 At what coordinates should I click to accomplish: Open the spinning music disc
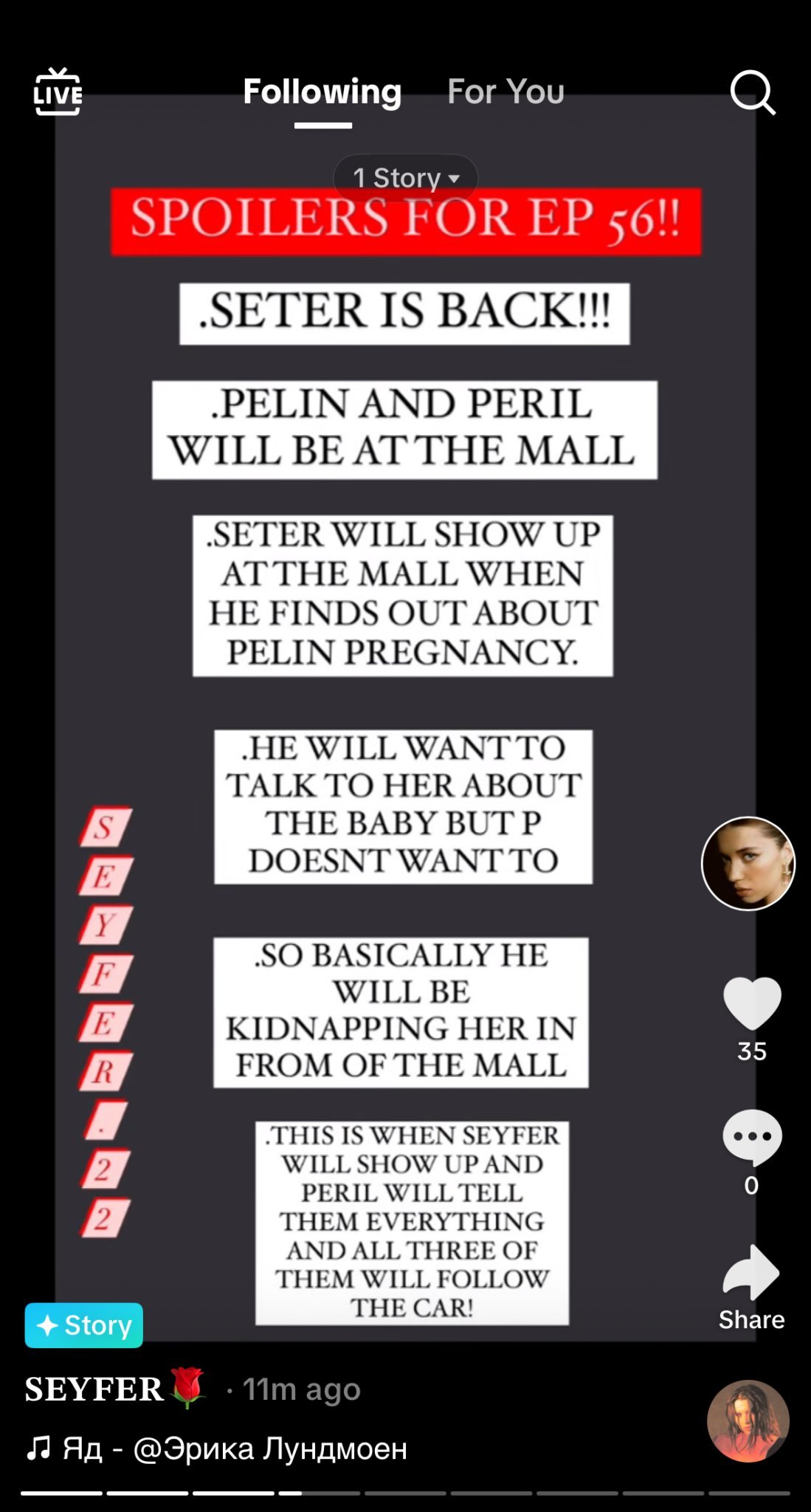[748, 1421]
